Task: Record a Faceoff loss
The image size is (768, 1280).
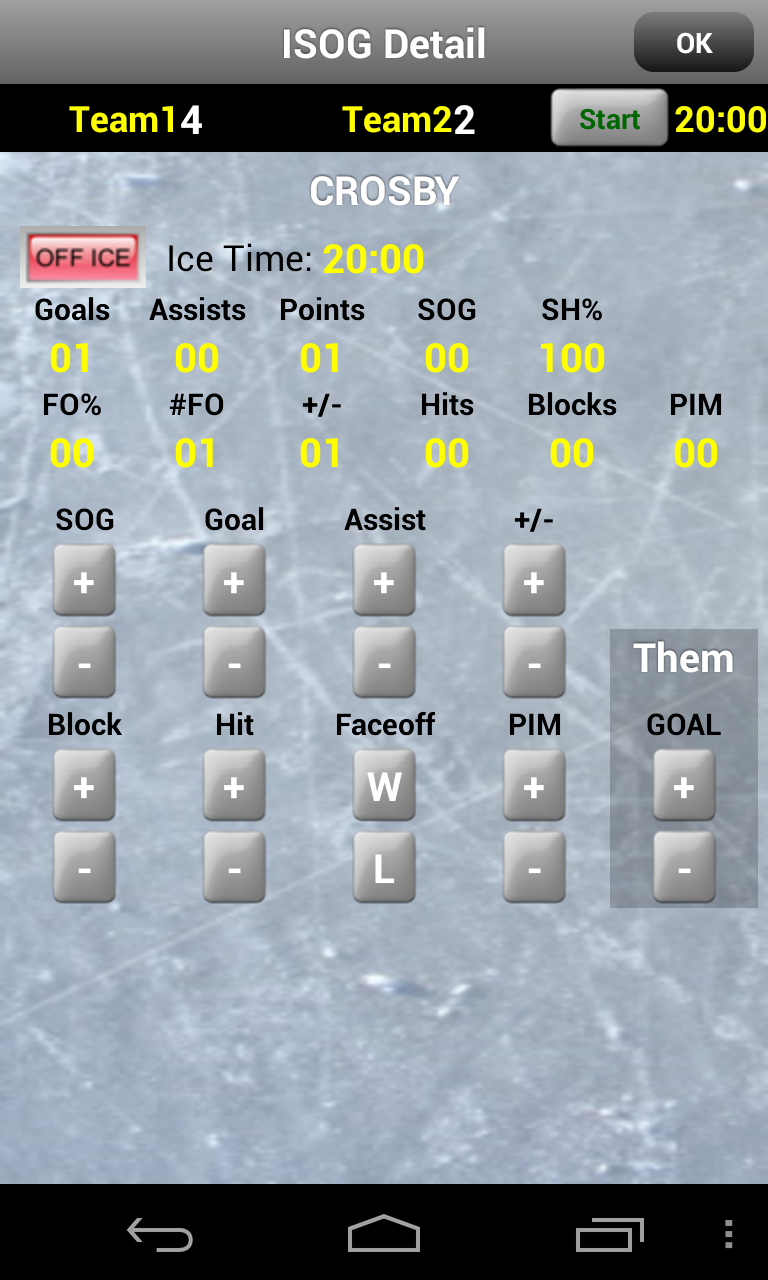Action: (384, 869)
